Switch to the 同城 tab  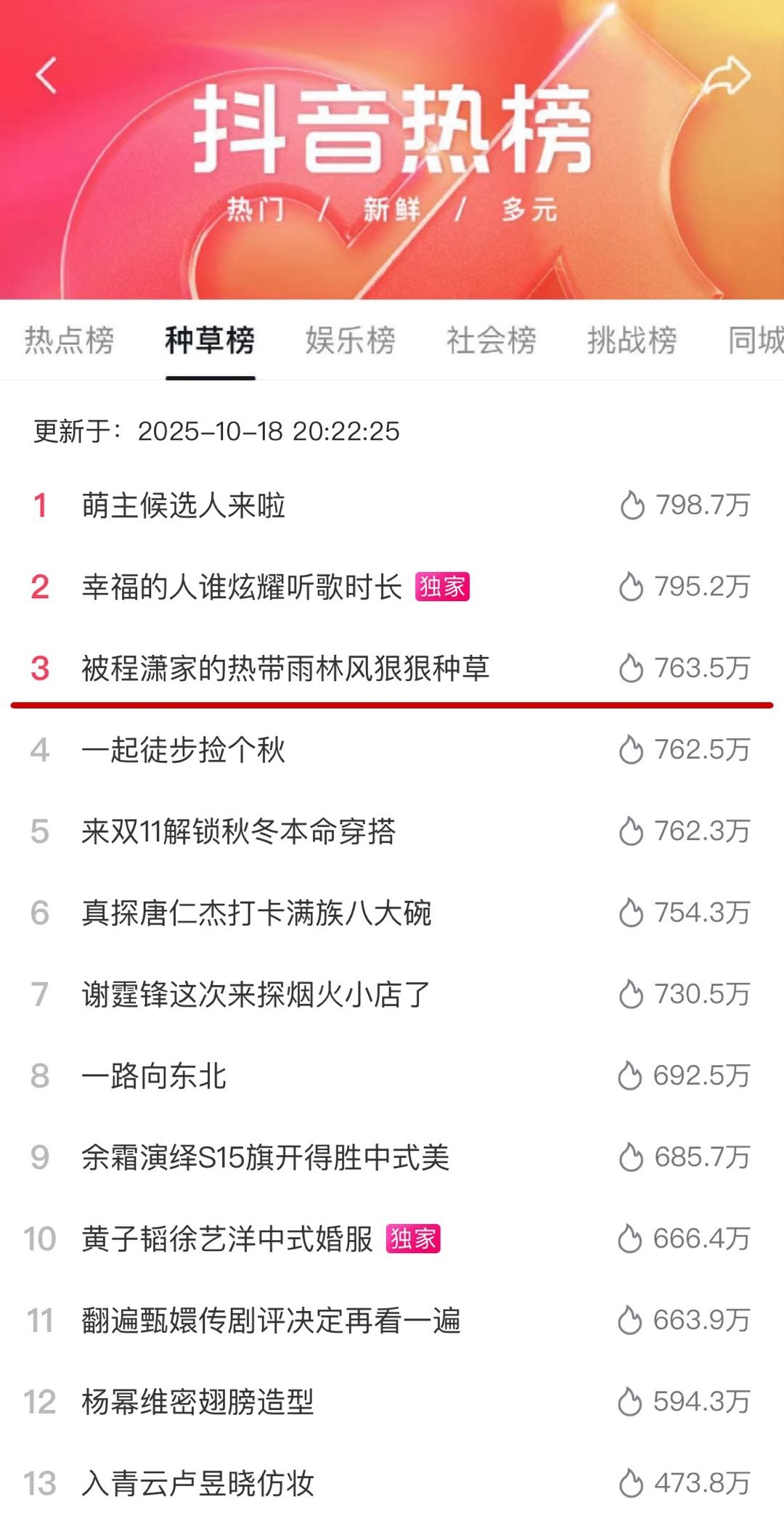click(755, 340)
